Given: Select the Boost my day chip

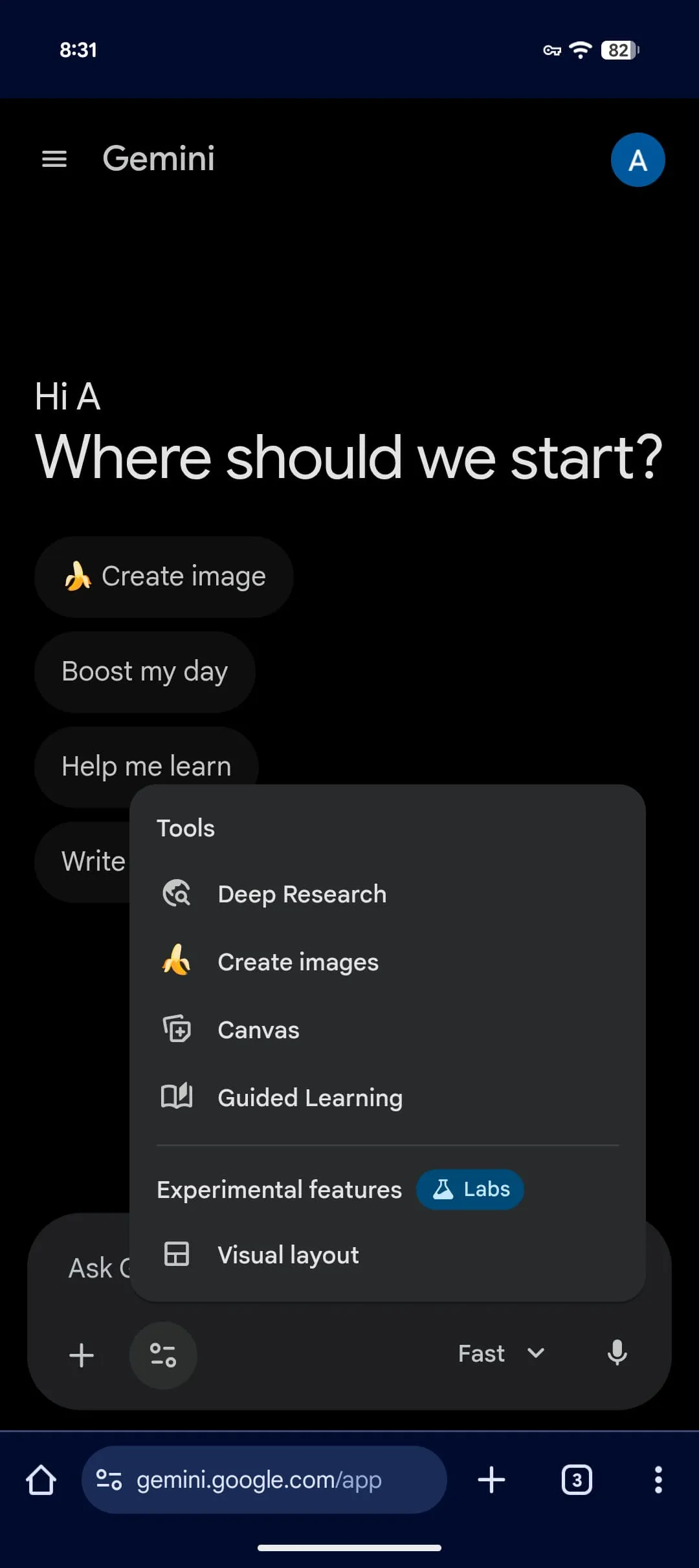Looking at the screenshot, I should pos(144,671).
